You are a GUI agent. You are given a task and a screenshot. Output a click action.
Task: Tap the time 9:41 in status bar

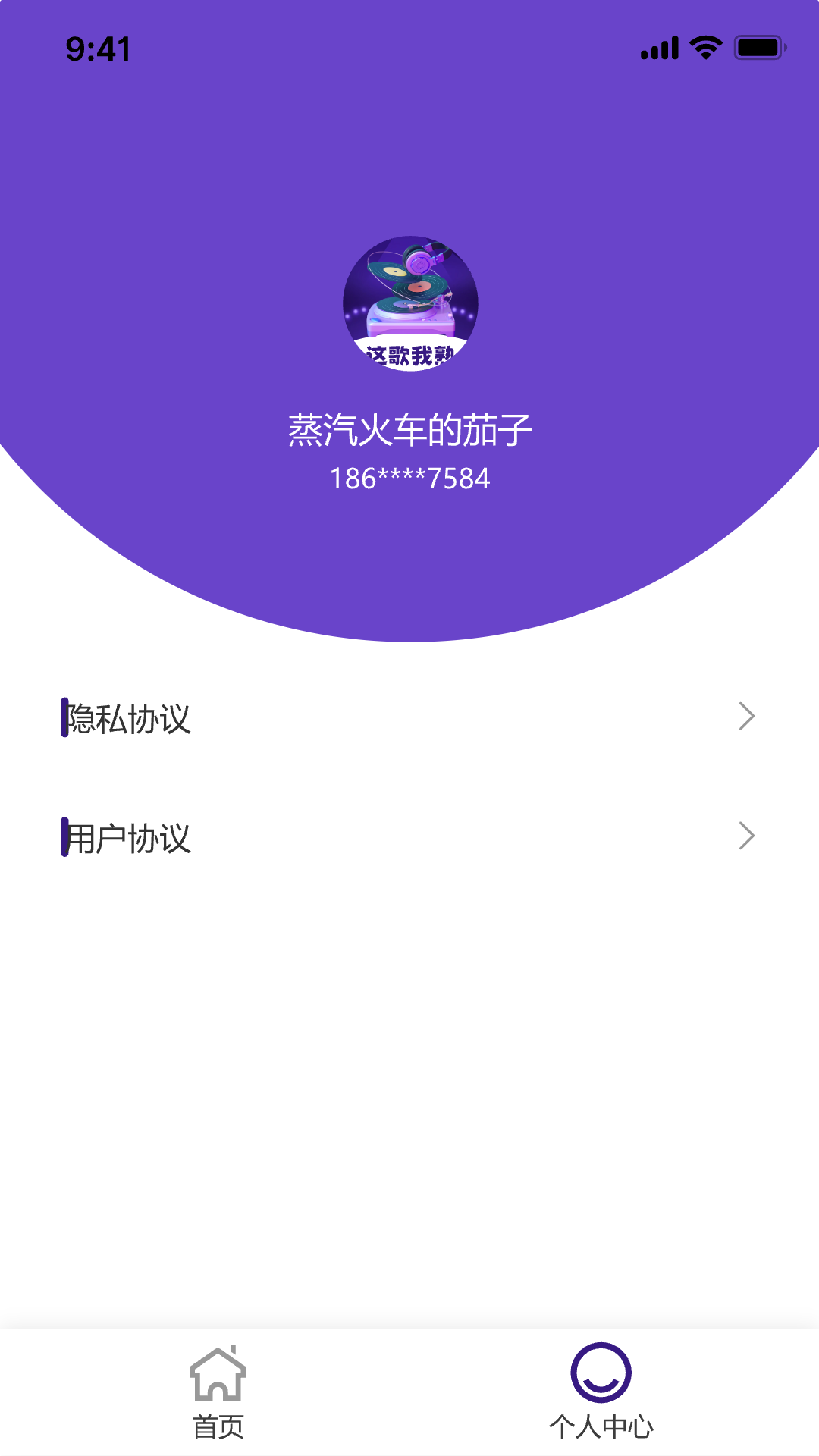98,48
